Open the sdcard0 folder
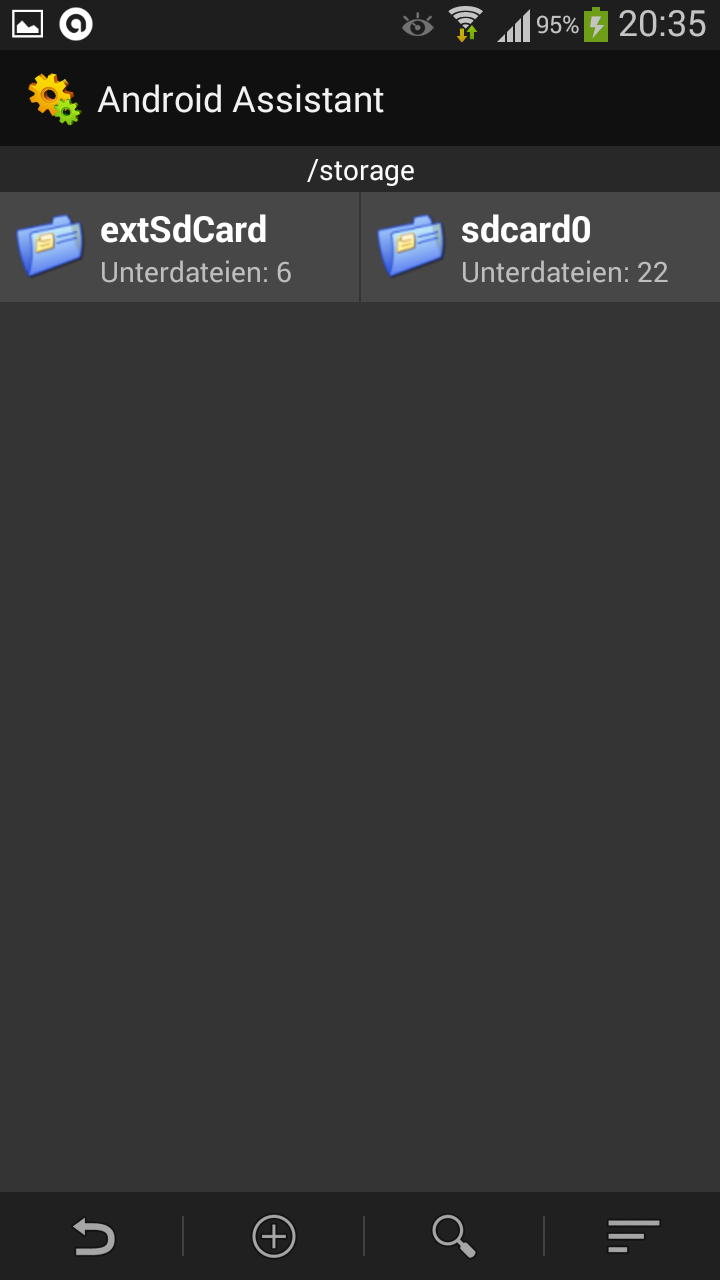 tap(540, 247)
